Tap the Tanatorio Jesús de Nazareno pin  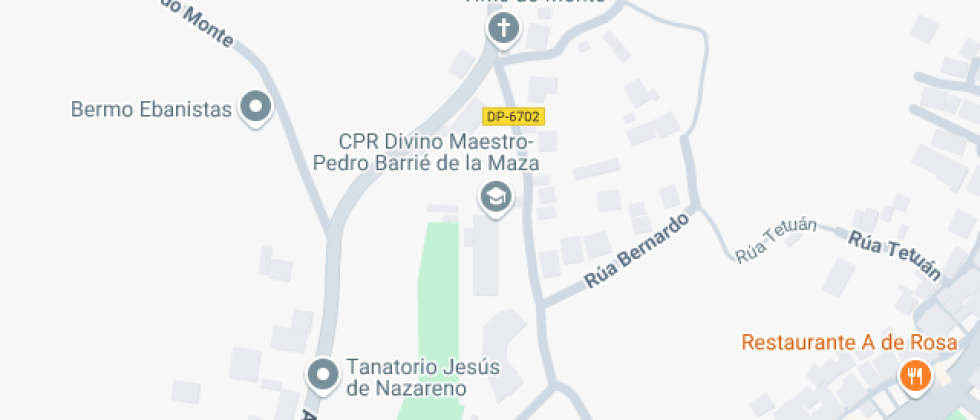tap(323, 376)
